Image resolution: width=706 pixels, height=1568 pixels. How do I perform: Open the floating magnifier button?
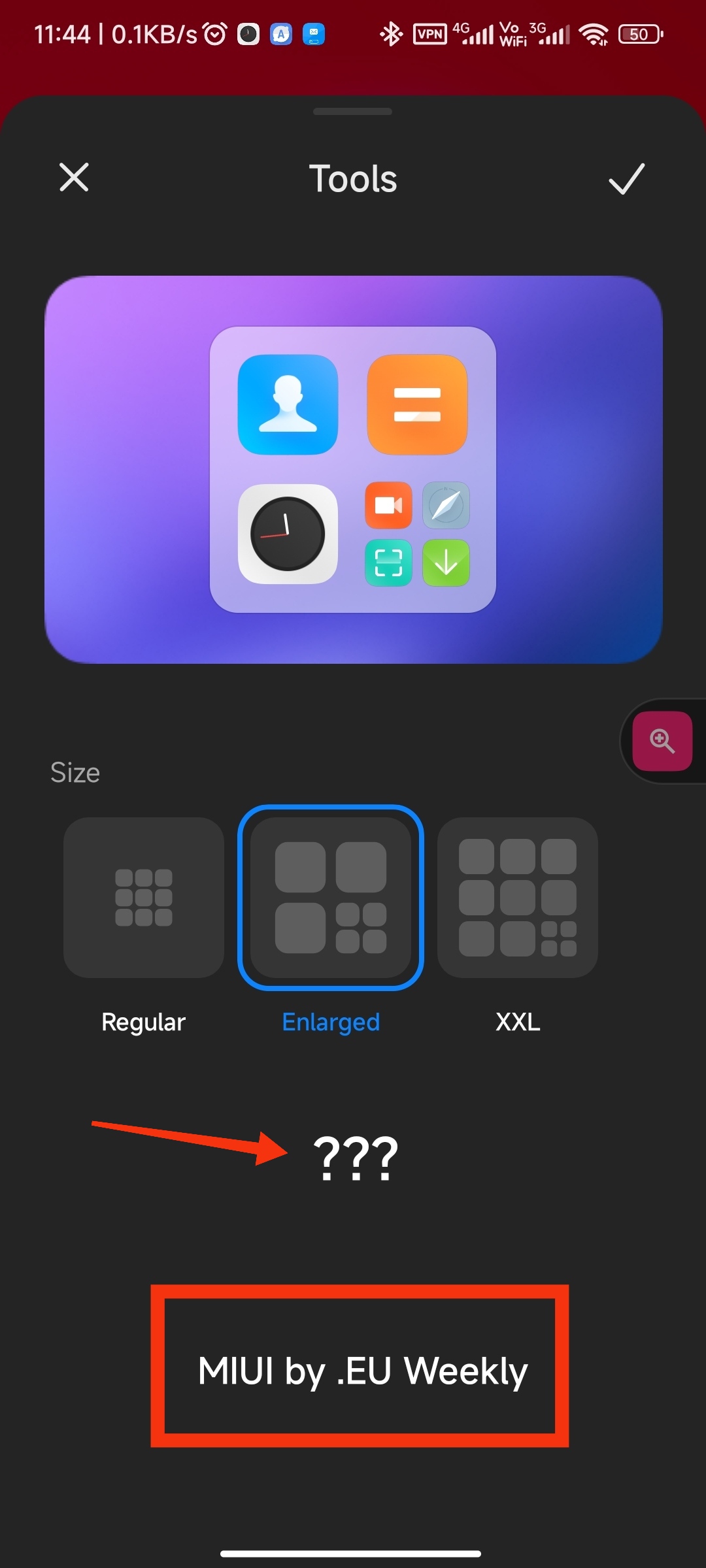[x=662, y=741]
